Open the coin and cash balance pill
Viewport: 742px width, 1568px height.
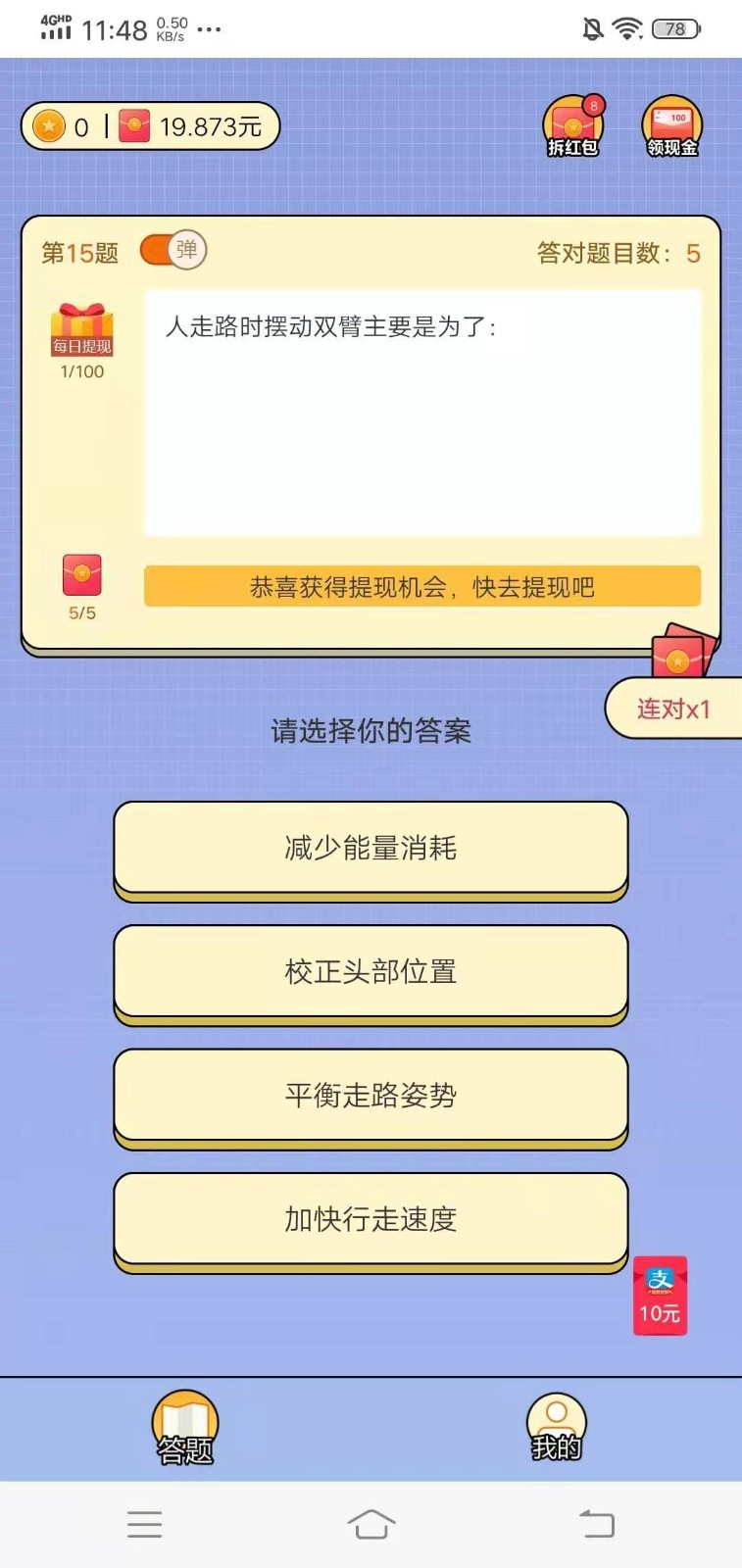pos(150,126)
